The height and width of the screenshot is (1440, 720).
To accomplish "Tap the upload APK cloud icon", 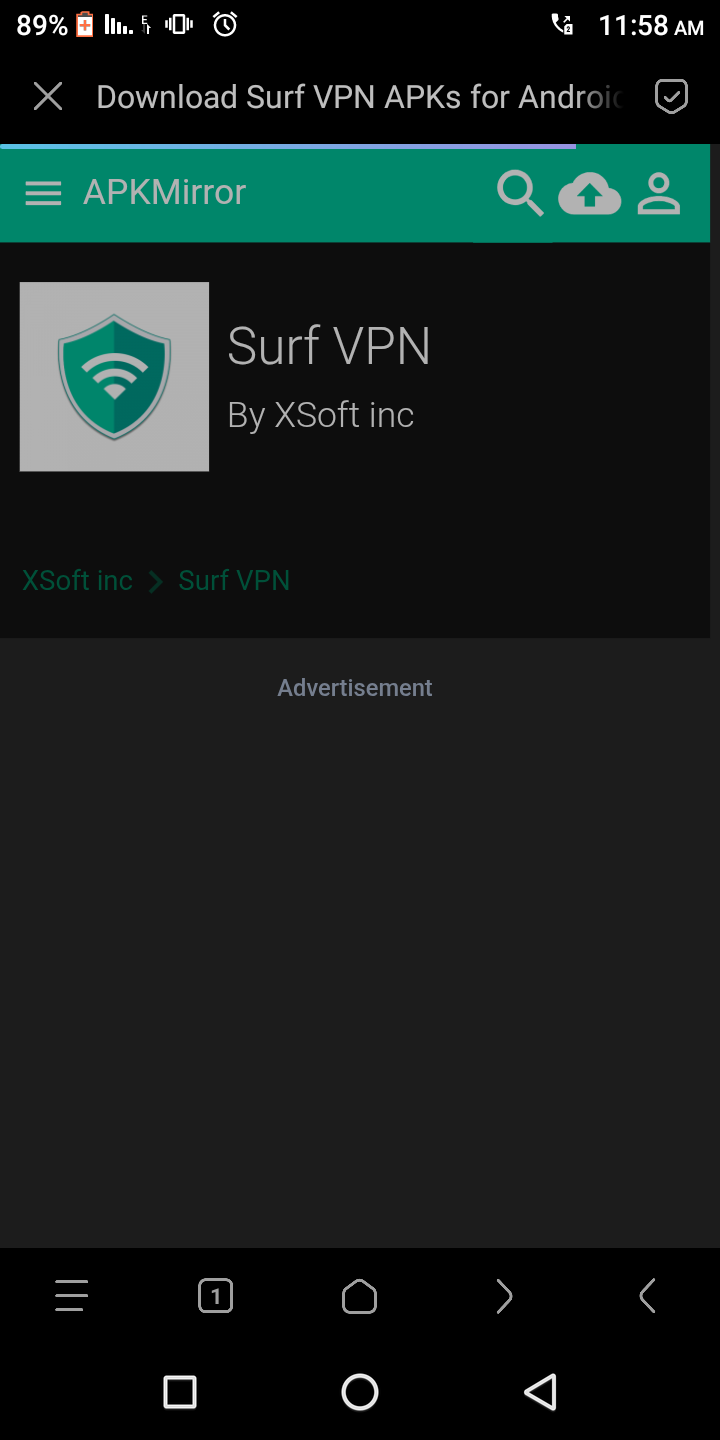I will coord(589,193).
